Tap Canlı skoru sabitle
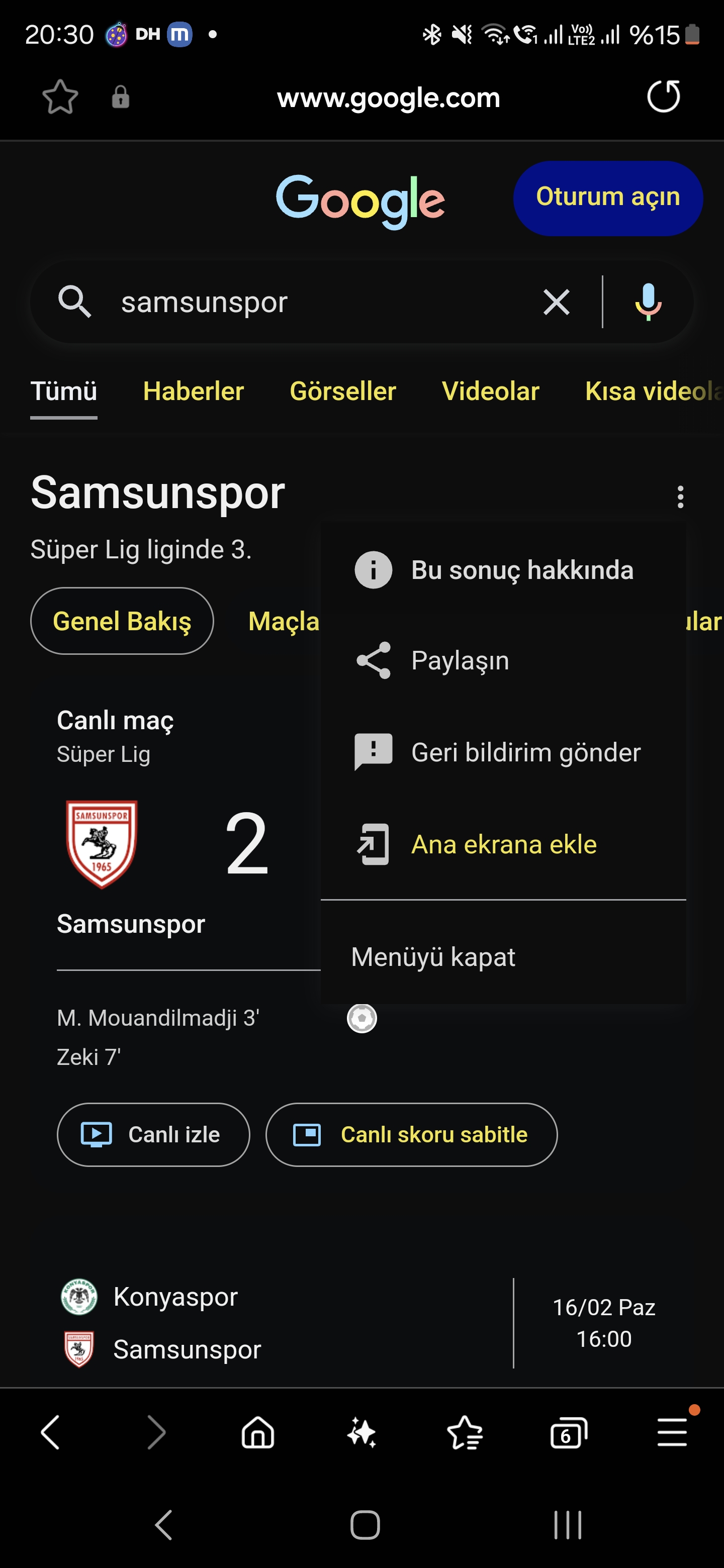The image size is (724, 1568). click(412, 1135)
